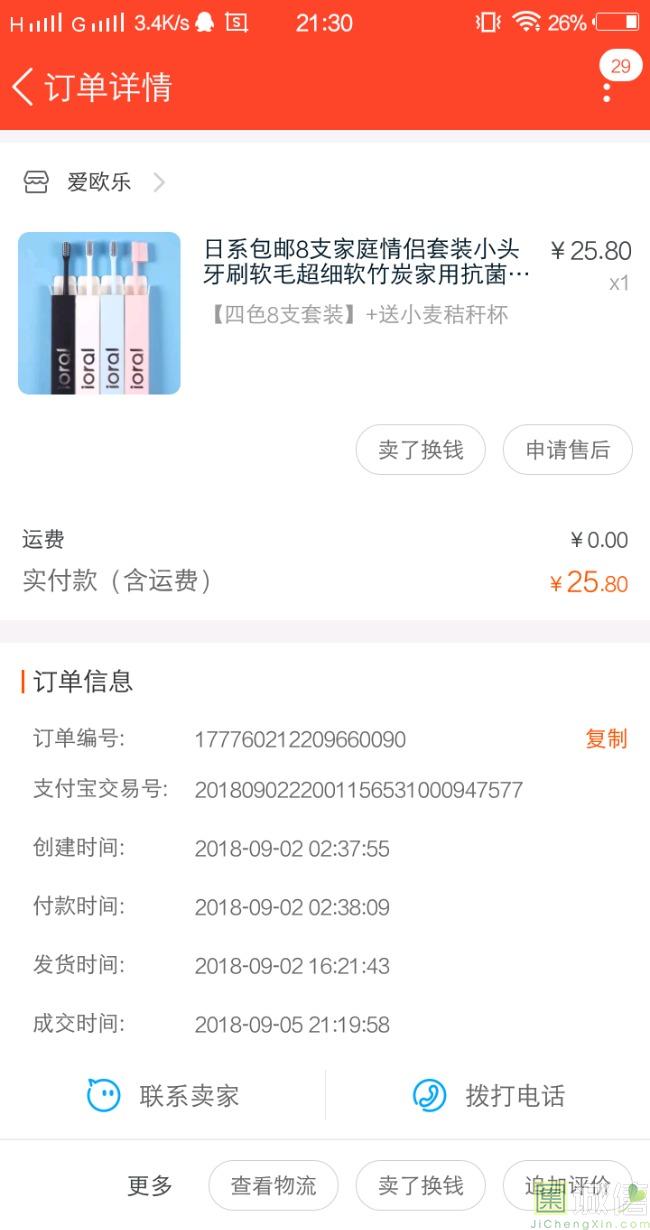The height and width of the screenshot is (1230, 650).
Task: Copy the order number with 复制
Action: tap(606, 739)
